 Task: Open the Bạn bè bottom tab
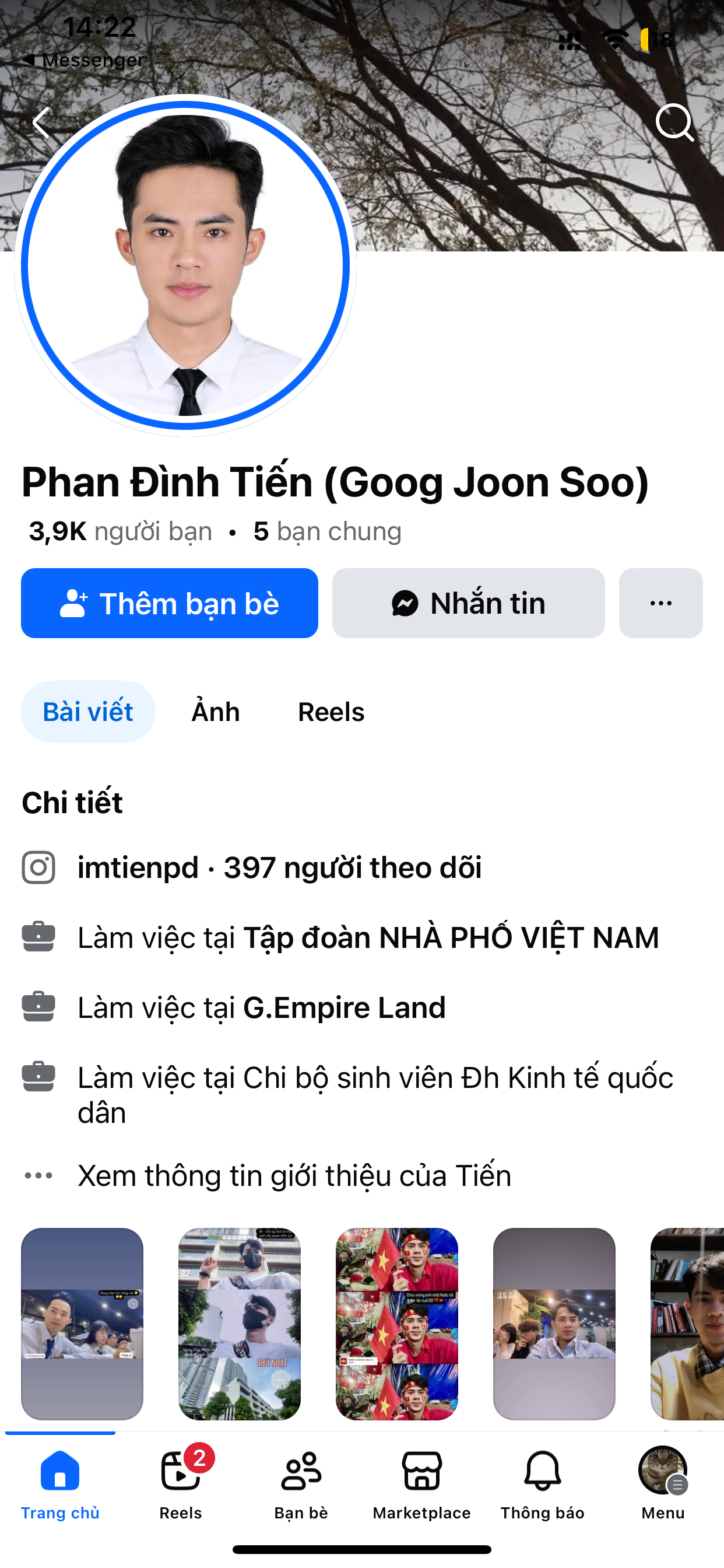[x=301, y=1483]
